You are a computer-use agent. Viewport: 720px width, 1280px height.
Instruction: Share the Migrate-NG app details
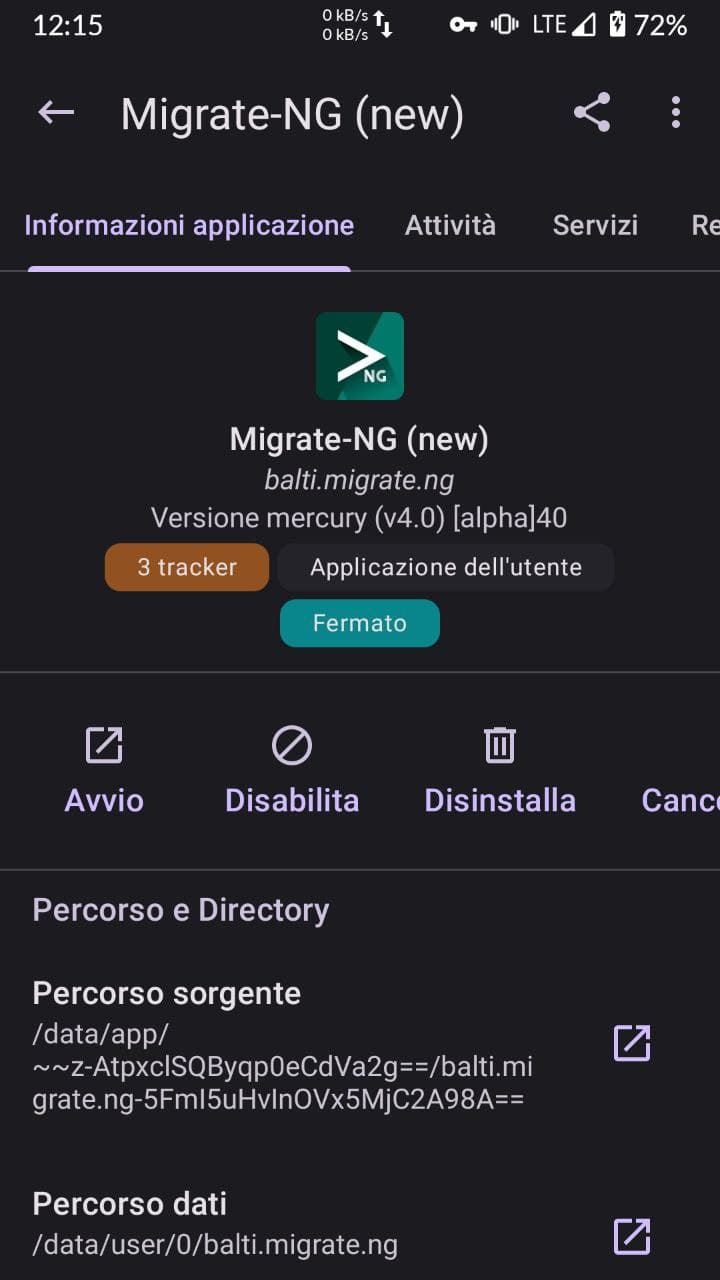tap(592, 113)
